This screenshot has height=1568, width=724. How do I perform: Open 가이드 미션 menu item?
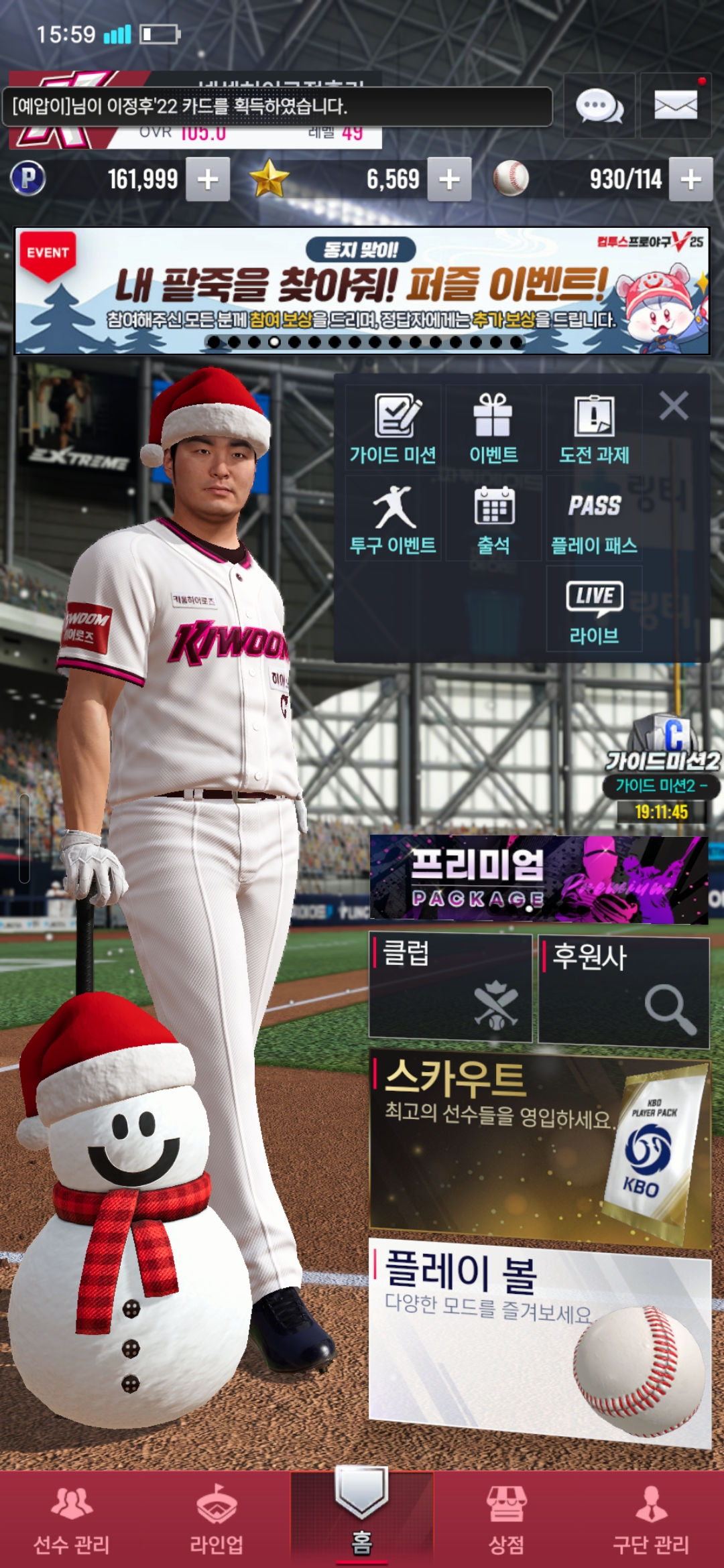(394, 429)
